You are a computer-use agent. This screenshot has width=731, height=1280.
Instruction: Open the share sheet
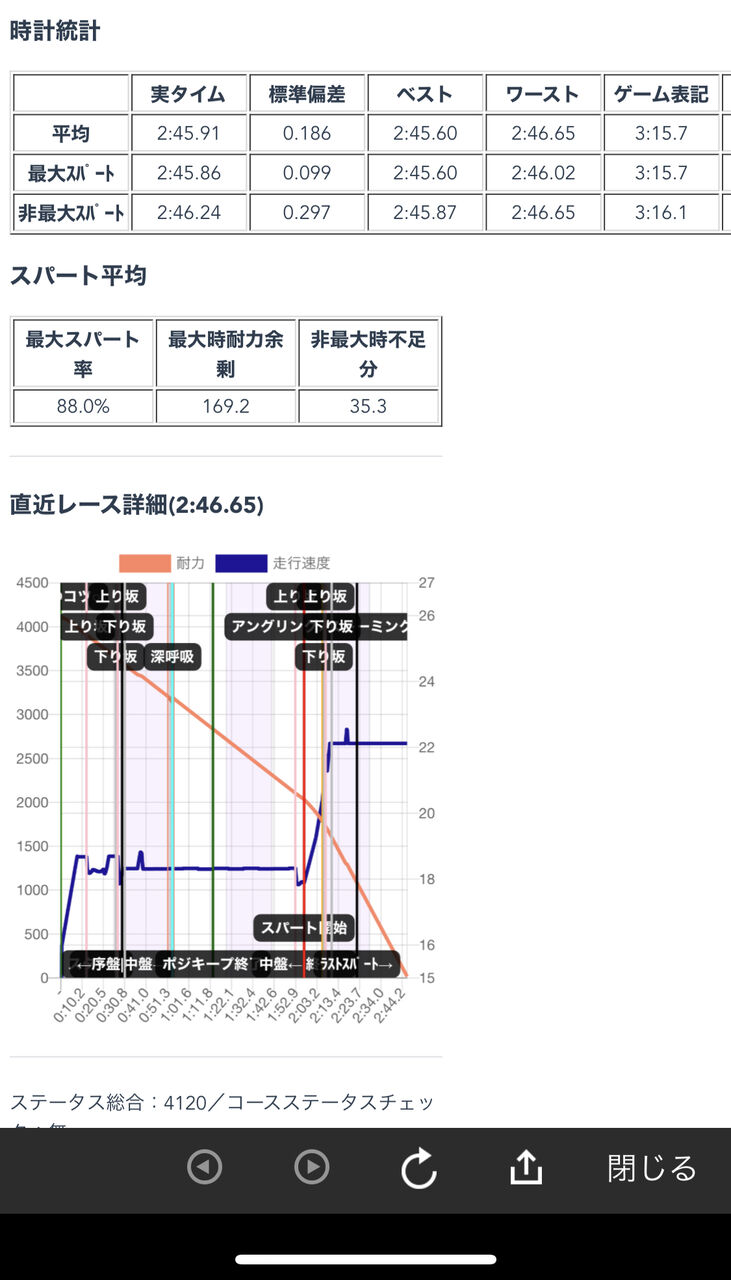click(x=526, y=1166)
